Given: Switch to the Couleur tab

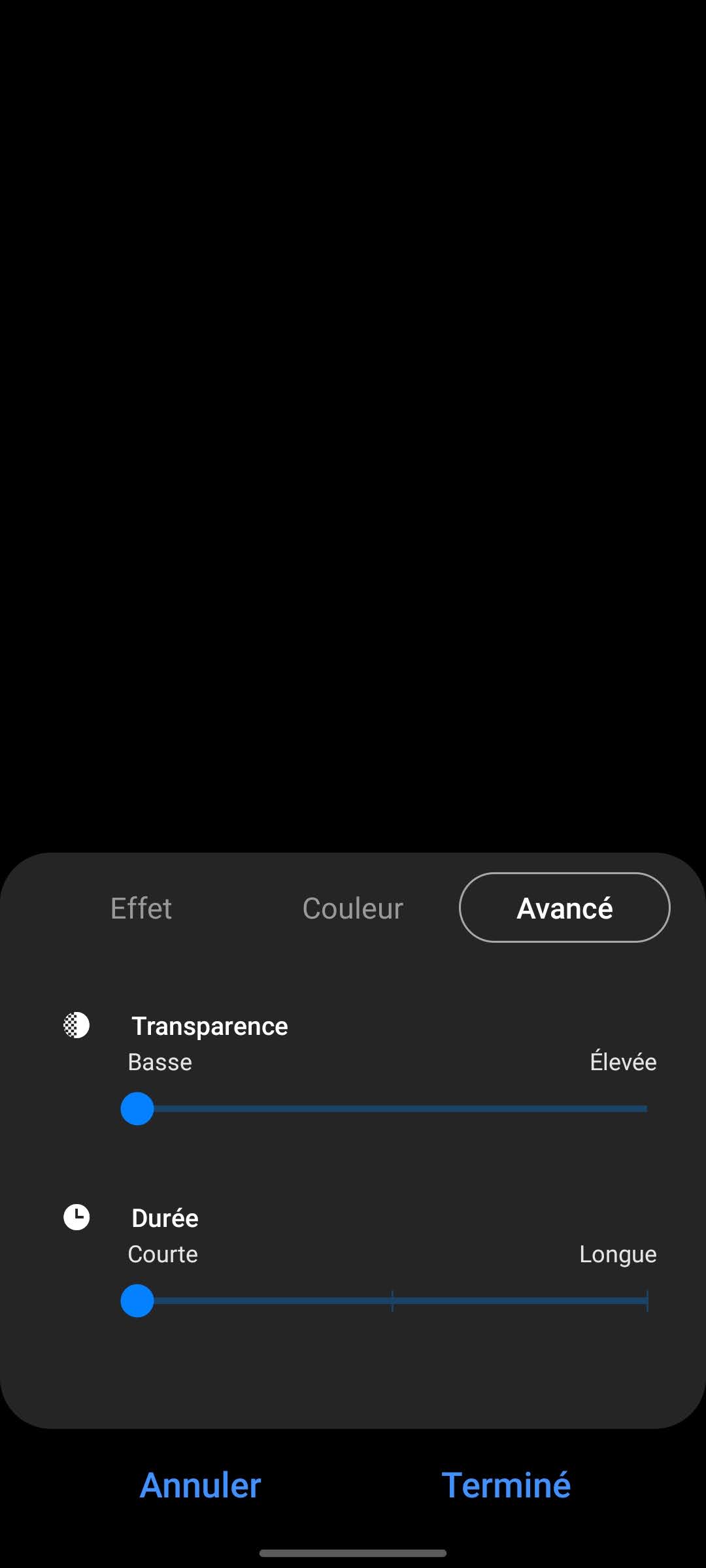Looking at the screenshot, I should point(352,908).
